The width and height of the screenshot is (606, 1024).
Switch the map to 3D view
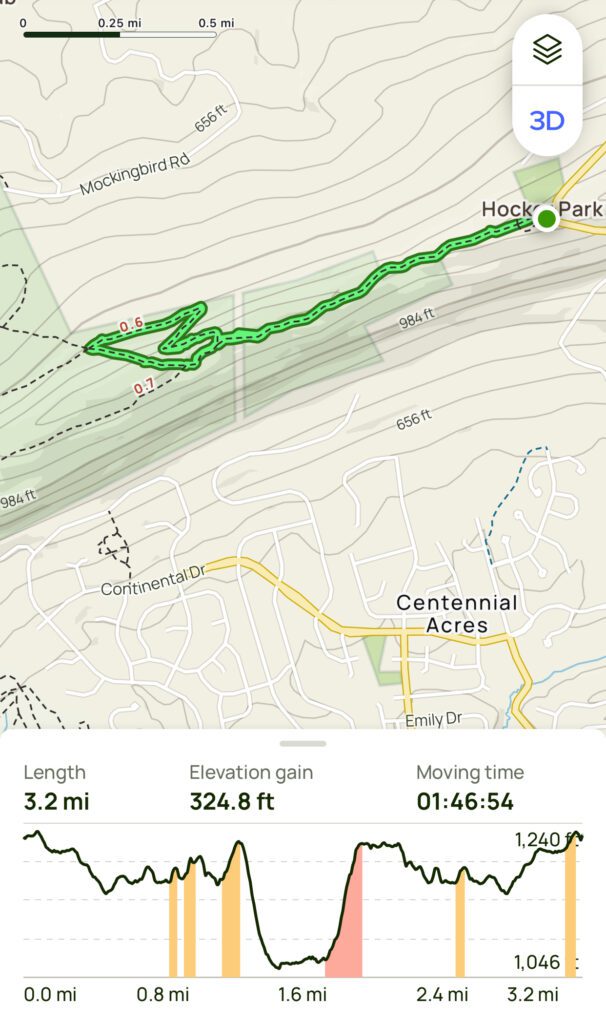pos(547,121)
